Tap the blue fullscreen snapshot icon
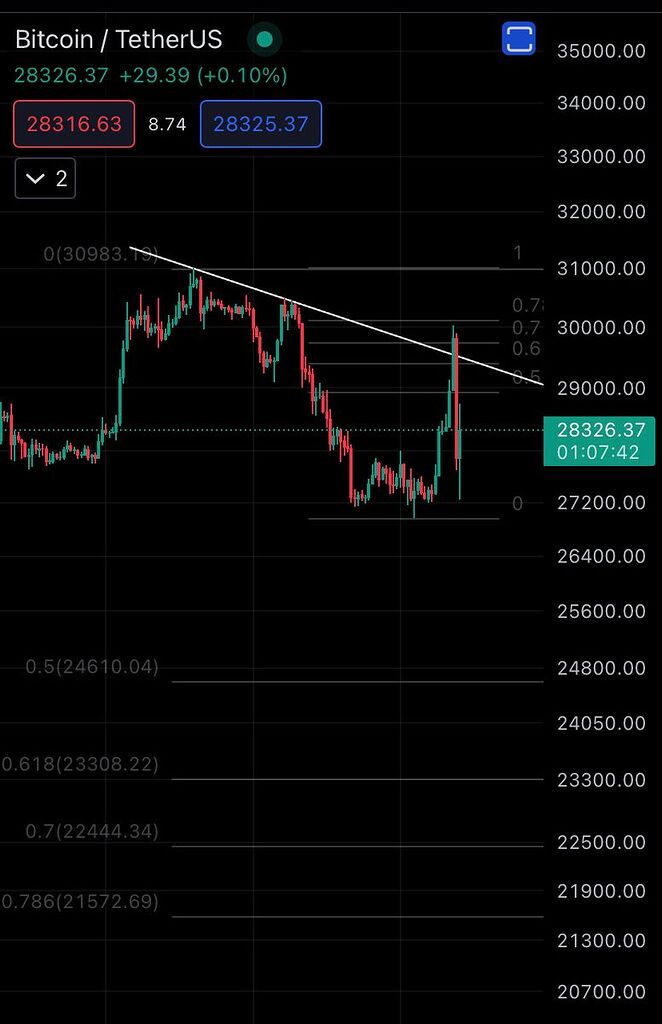This screenshot has width=662, height=1024. 518,39
